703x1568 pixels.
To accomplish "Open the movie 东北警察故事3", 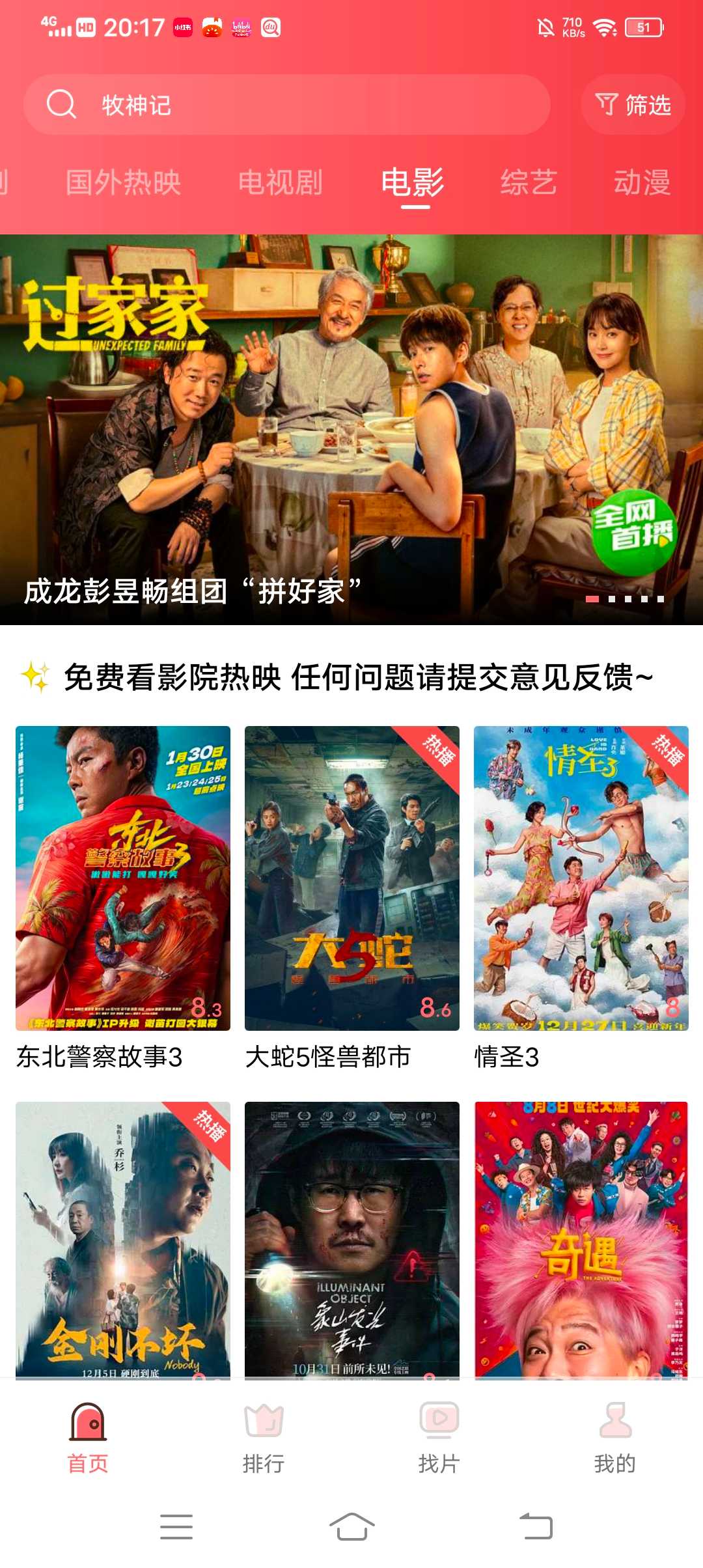I will (x=123, y=878).
